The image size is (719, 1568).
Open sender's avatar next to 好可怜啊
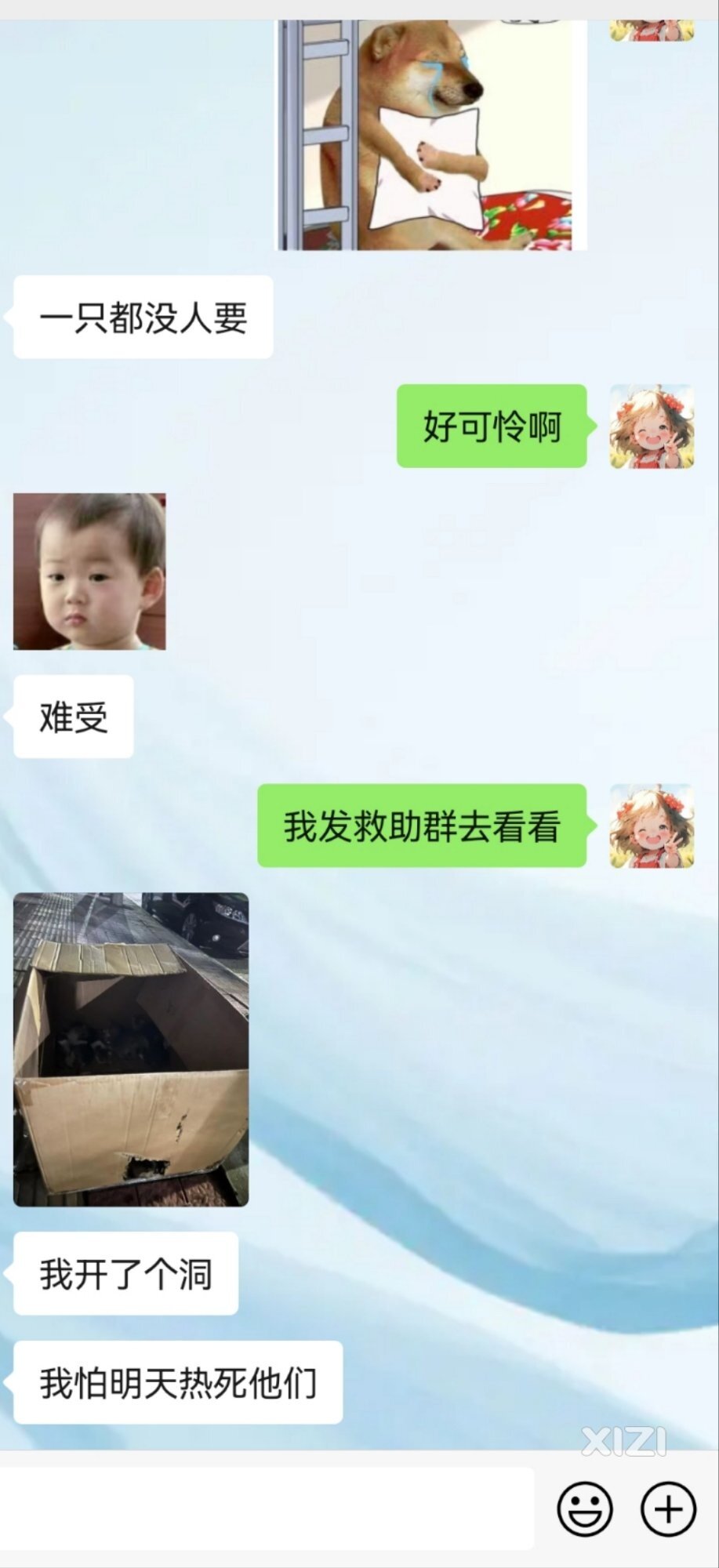coord(652,426)
